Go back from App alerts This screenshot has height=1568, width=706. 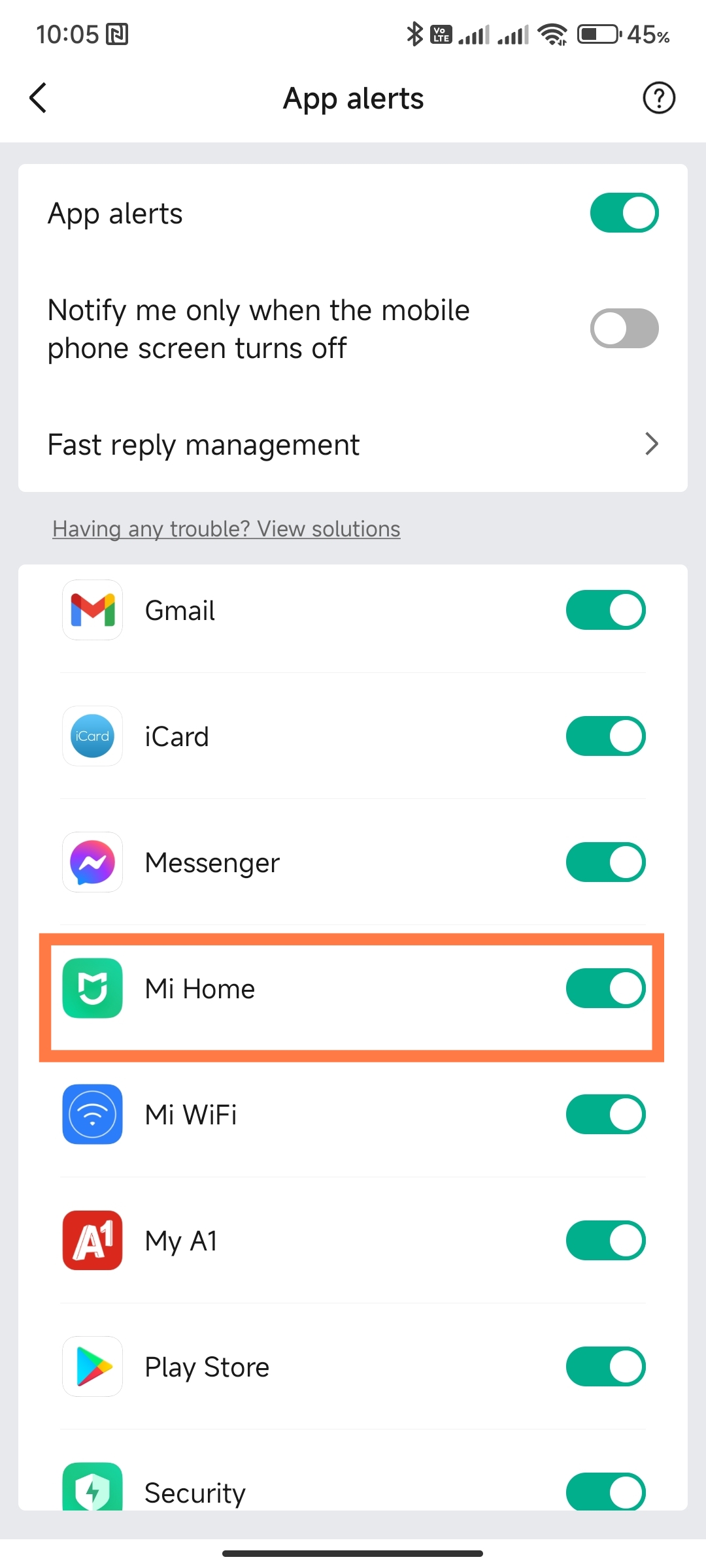[x=39, y=98]
